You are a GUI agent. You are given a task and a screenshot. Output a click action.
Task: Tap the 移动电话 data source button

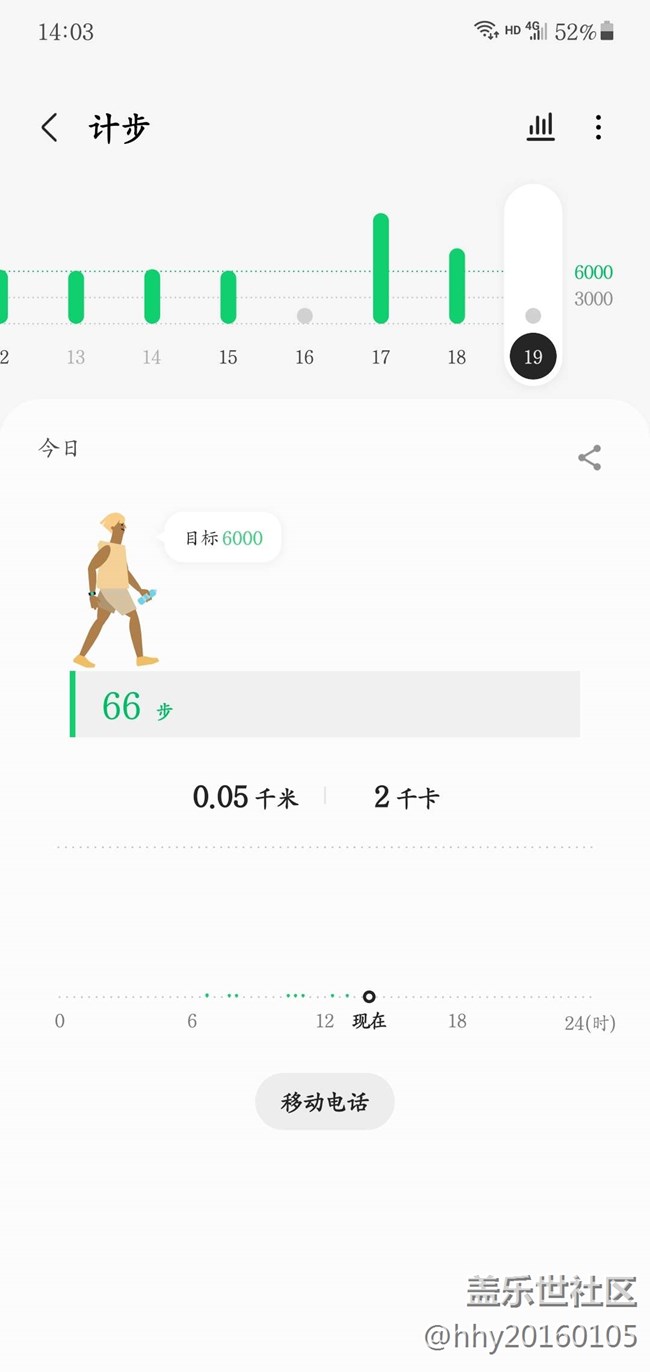[x=325, y=1102]
